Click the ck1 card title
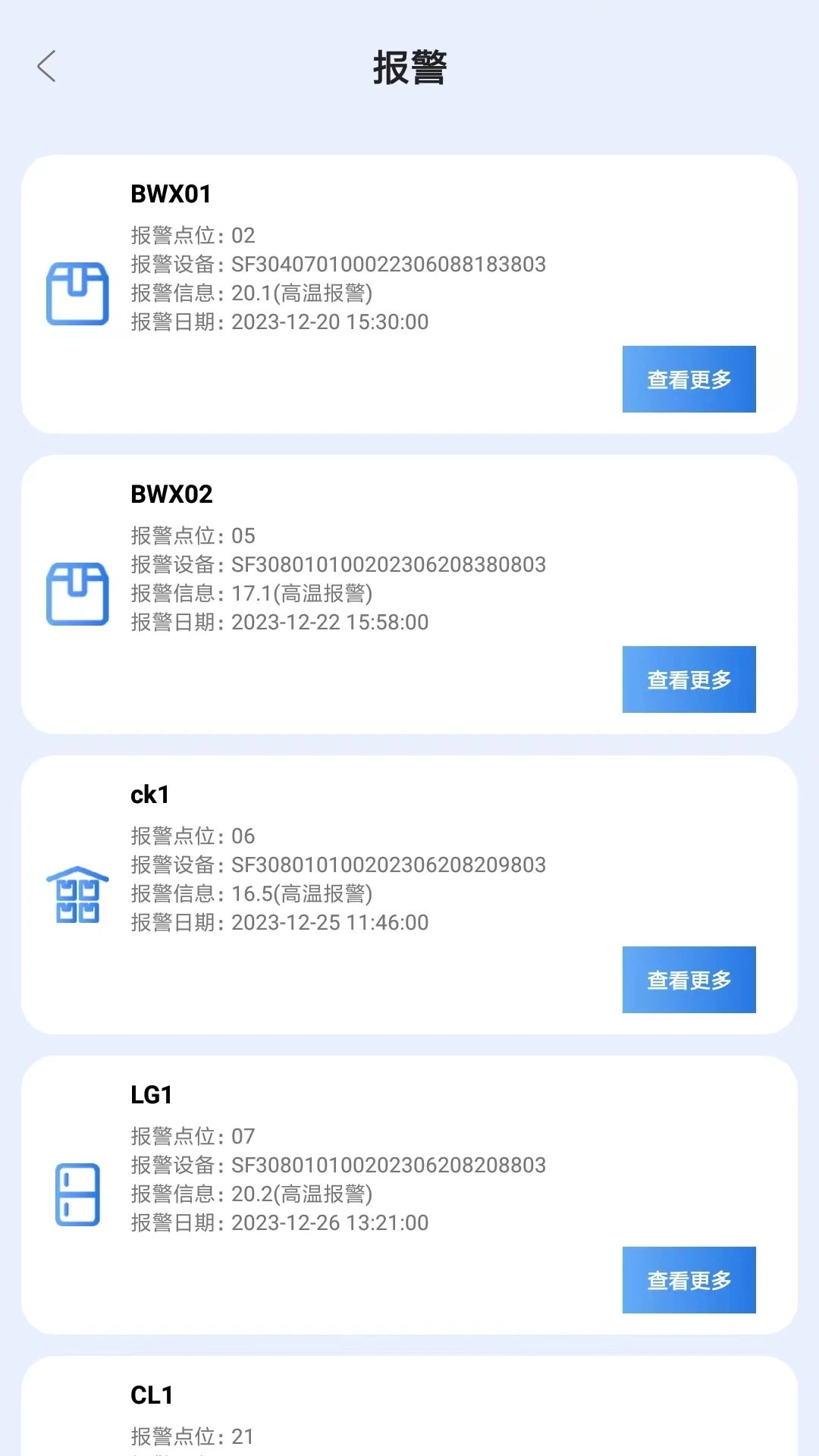Viewport: 819px width, 1456px height. coord(149,794)
